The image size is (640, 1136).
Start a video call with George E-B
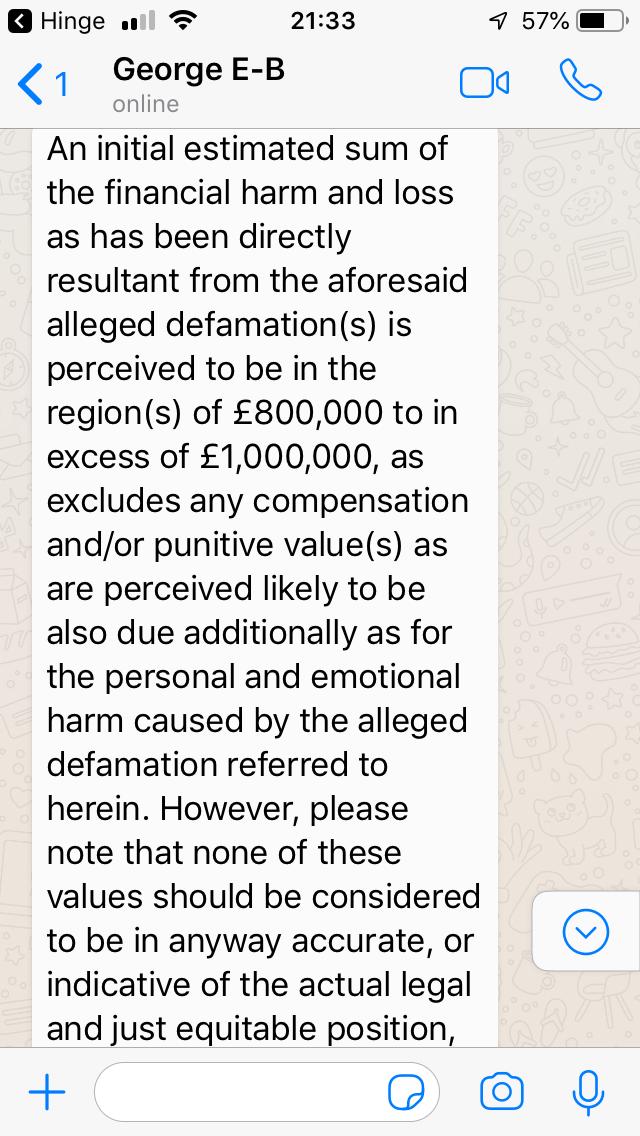(x=484, y=83)
